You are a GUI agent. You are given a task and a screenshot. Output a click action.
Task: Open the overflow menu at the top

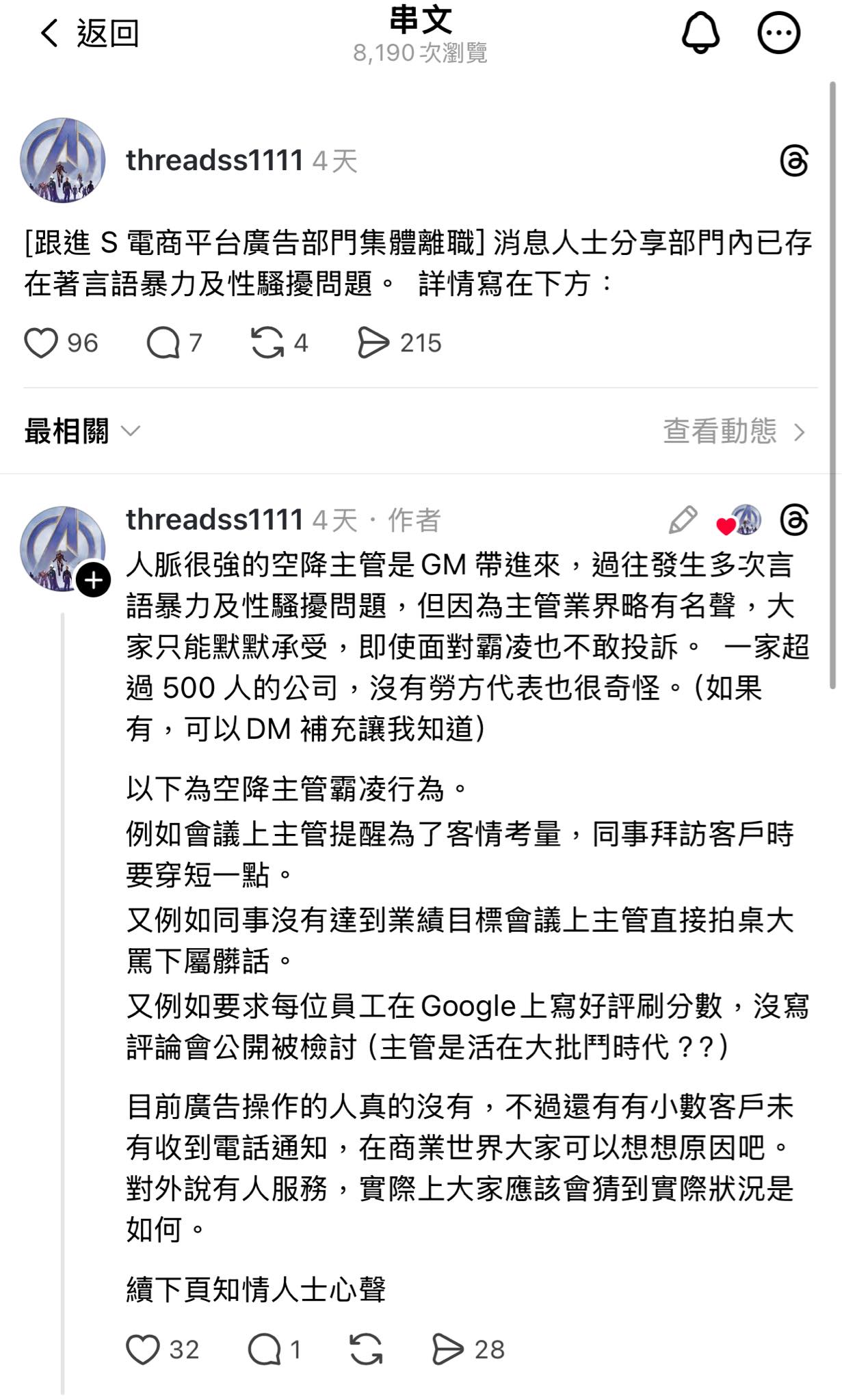point(778,33)
